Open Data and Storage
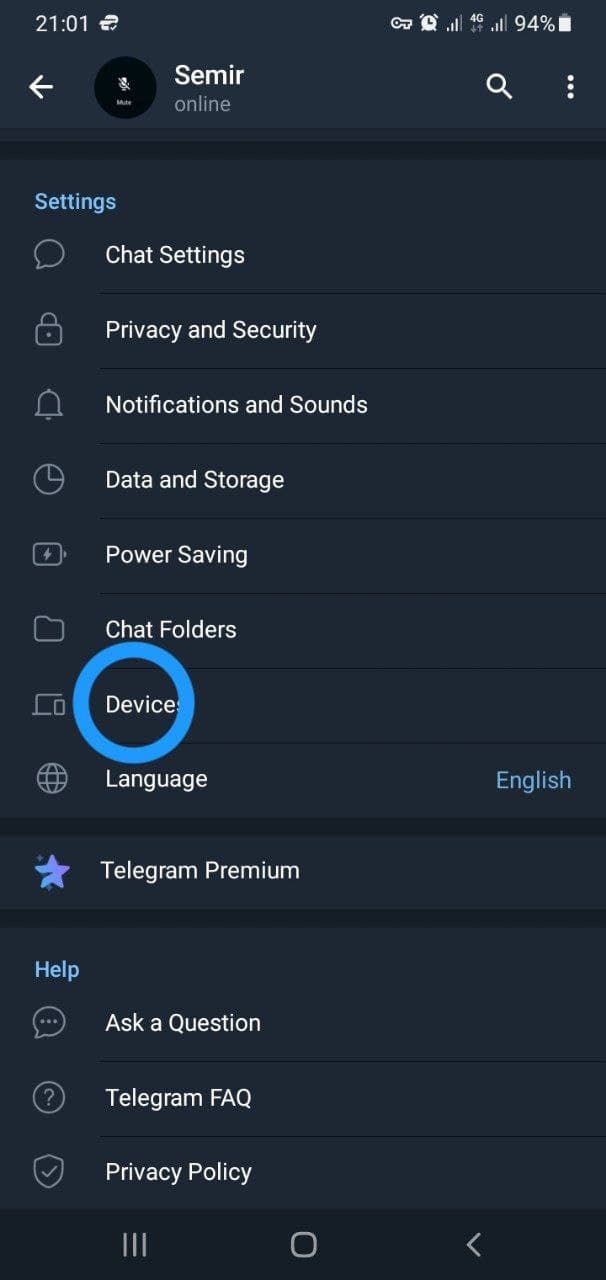Viewport: 606px width, 1280px height. coord(303,480)
